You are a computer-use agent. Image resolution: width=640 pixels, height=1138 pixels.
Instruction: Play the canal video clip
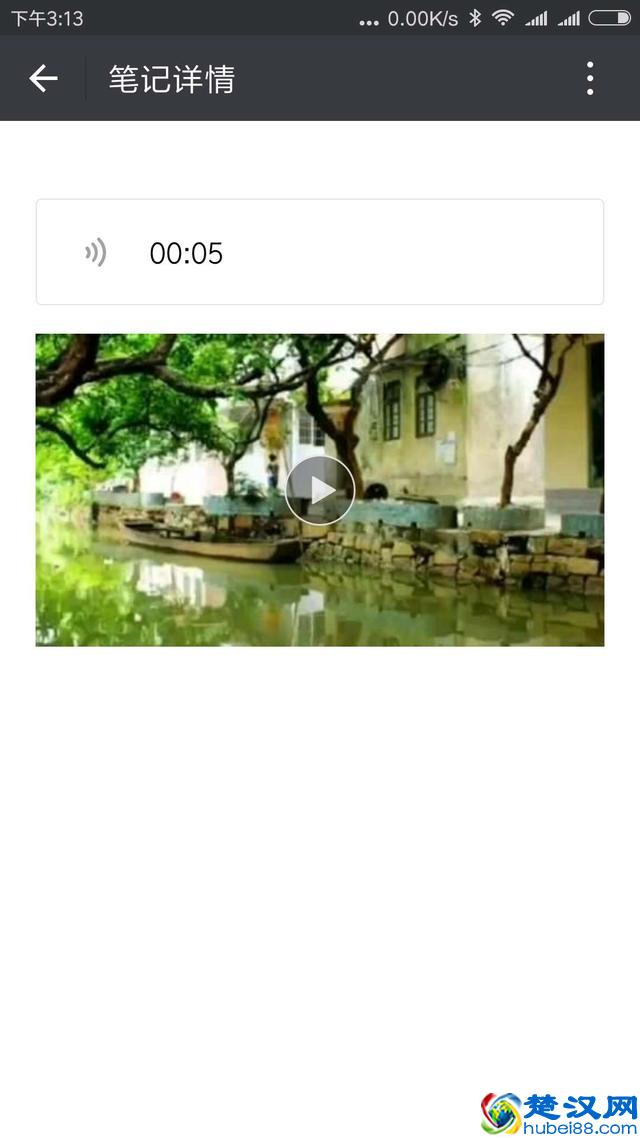(320, 490)
